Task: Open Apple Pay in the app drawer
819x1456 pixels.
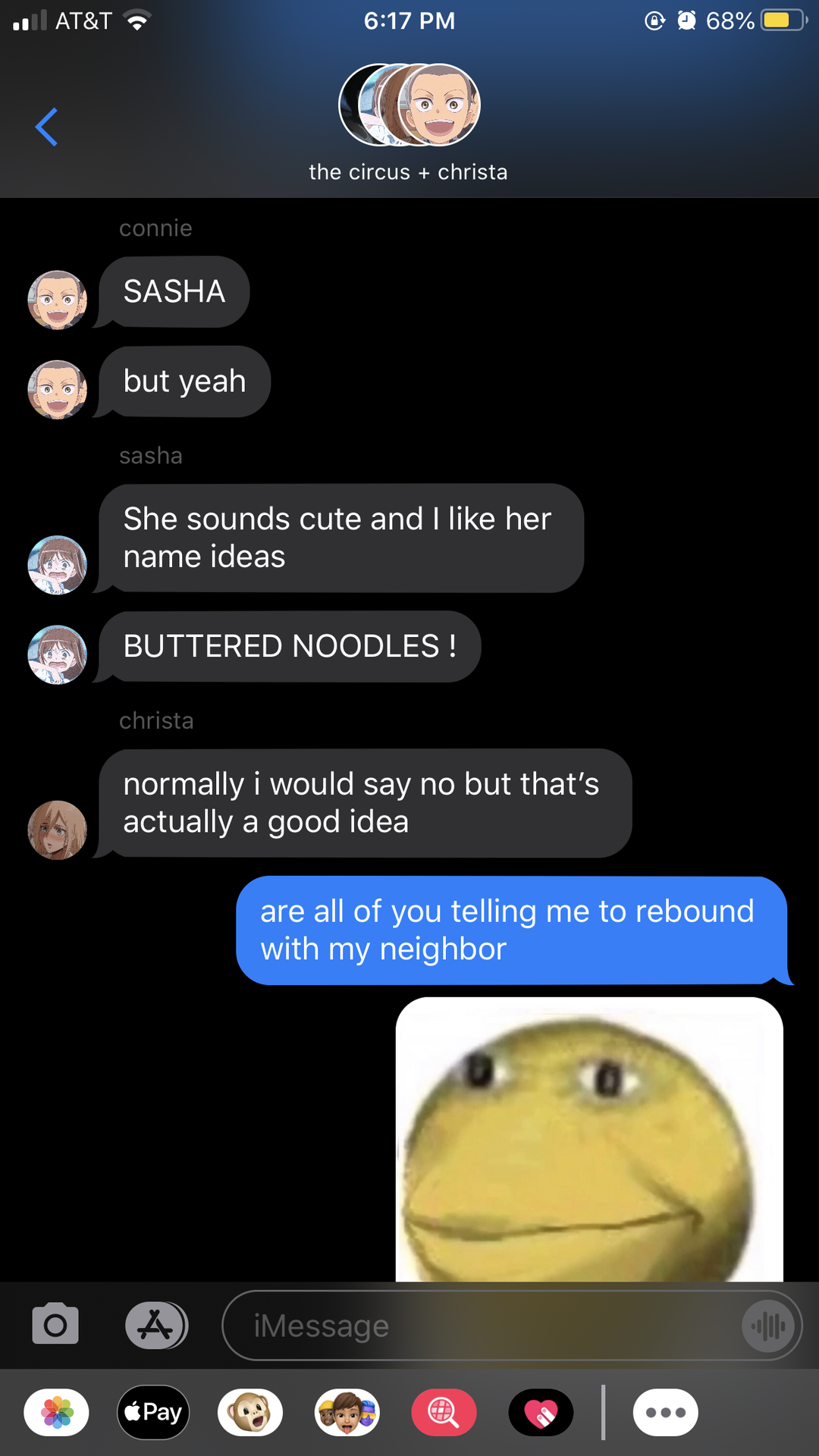Action: (153, 1412)
